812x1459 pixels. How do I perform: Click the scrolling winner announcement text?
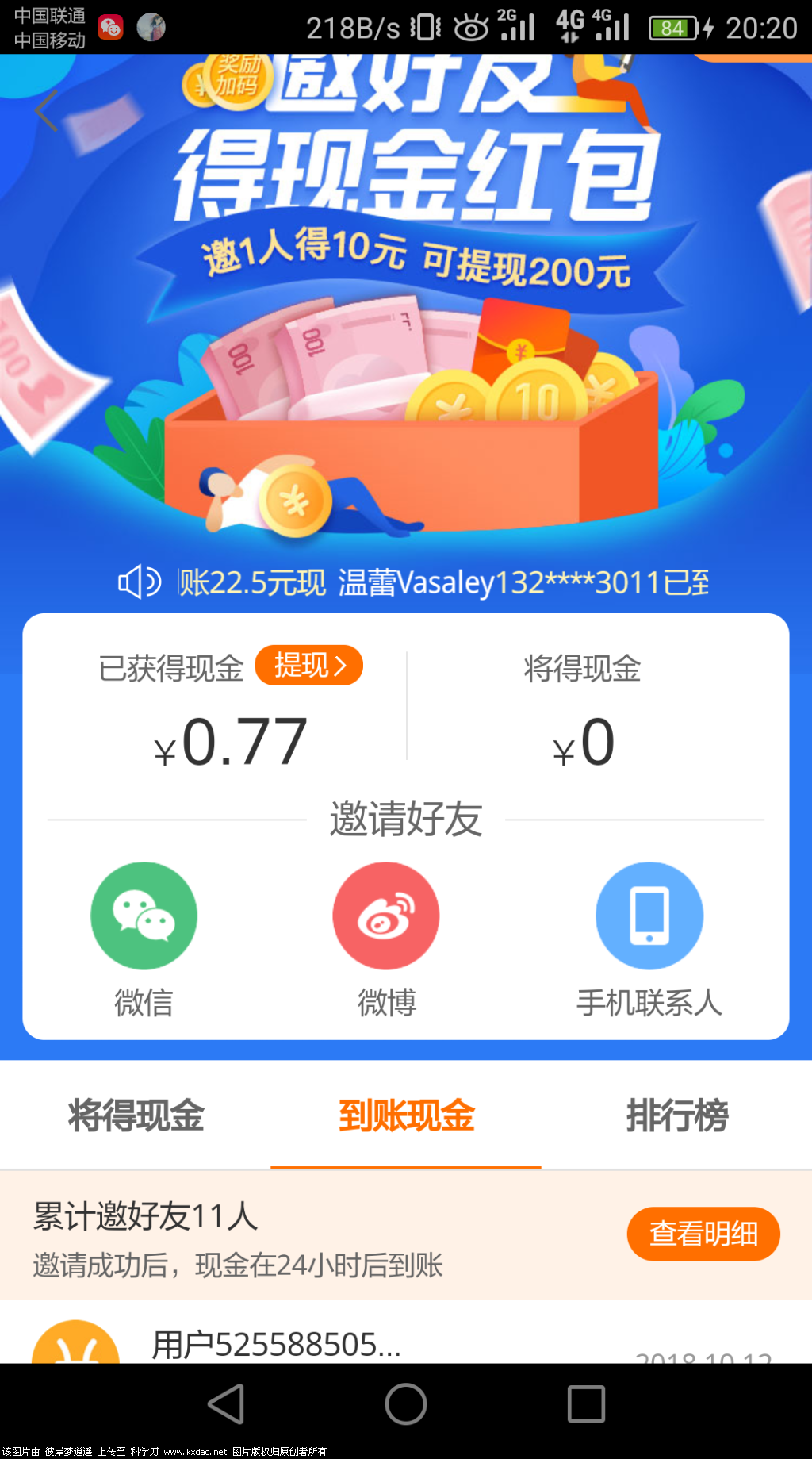pos(444,582)
